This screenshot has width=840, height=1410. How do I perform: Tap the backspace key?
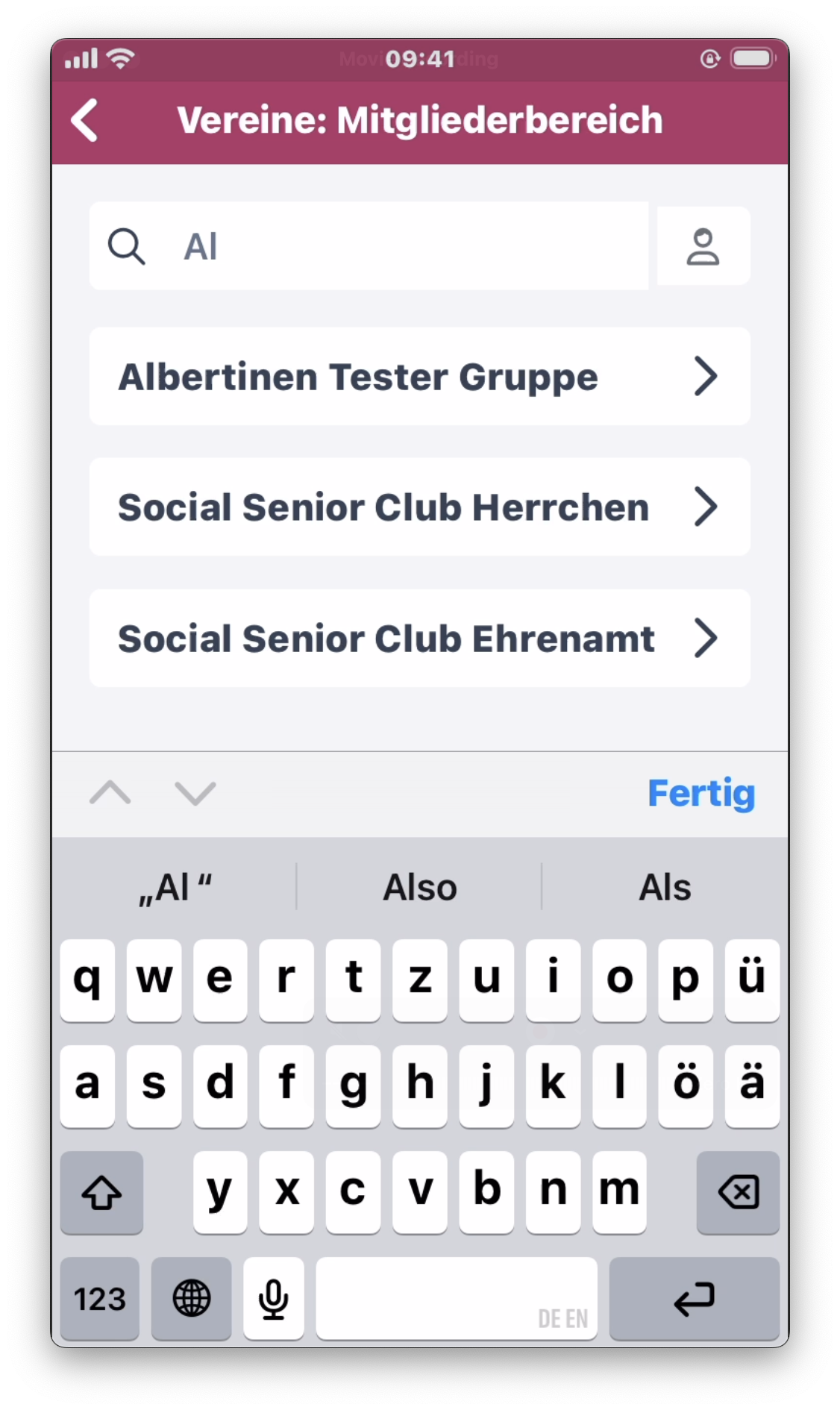(x=737, y=1191)
